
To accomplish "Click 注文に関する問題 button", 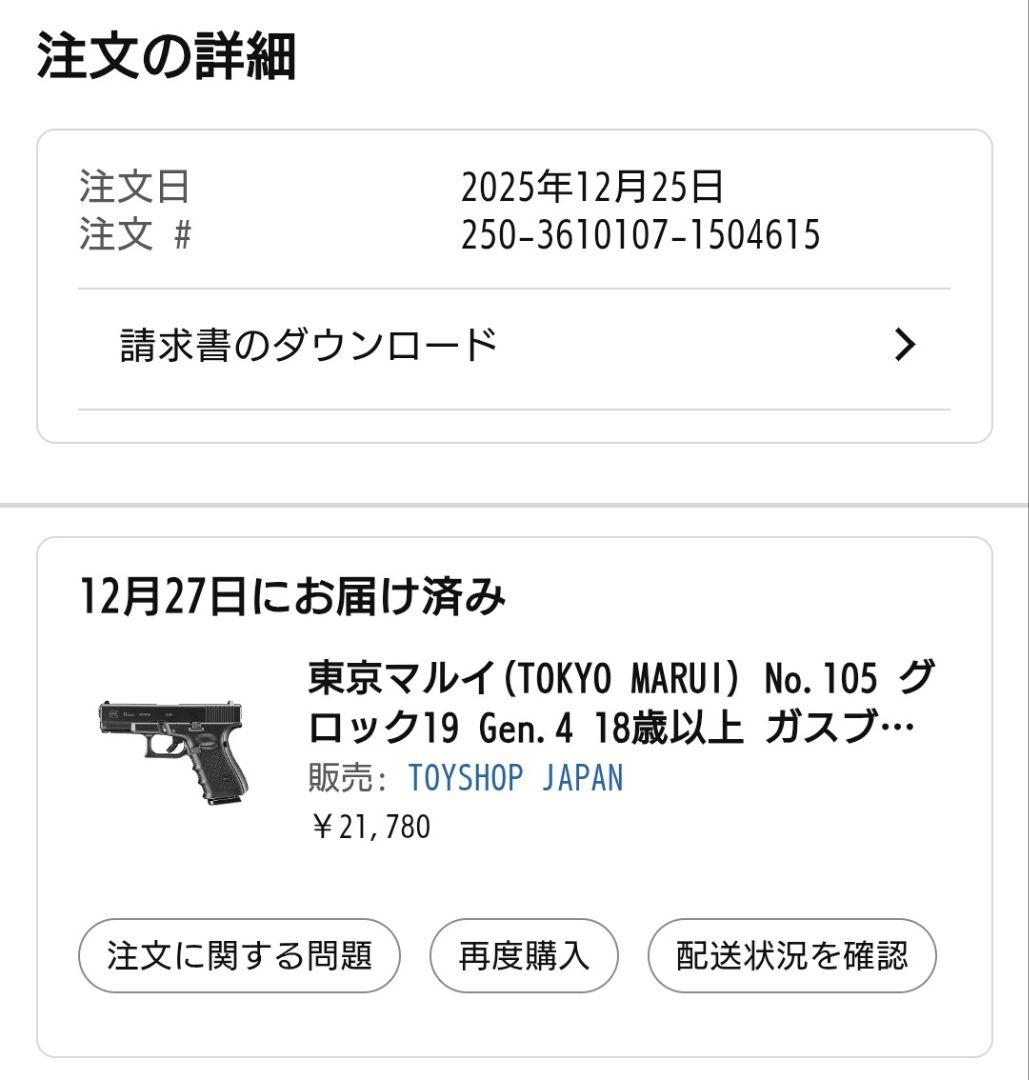I will [x=236, y=955].
